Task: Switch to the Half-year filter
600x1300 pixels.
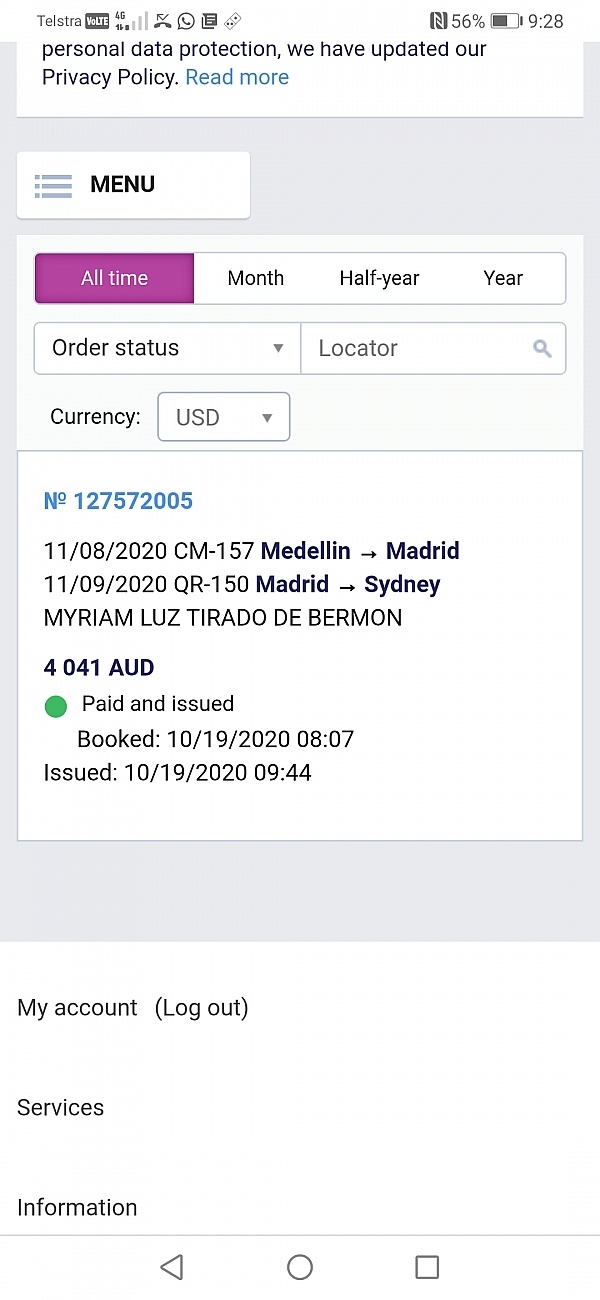Action: tap(379, 278)
